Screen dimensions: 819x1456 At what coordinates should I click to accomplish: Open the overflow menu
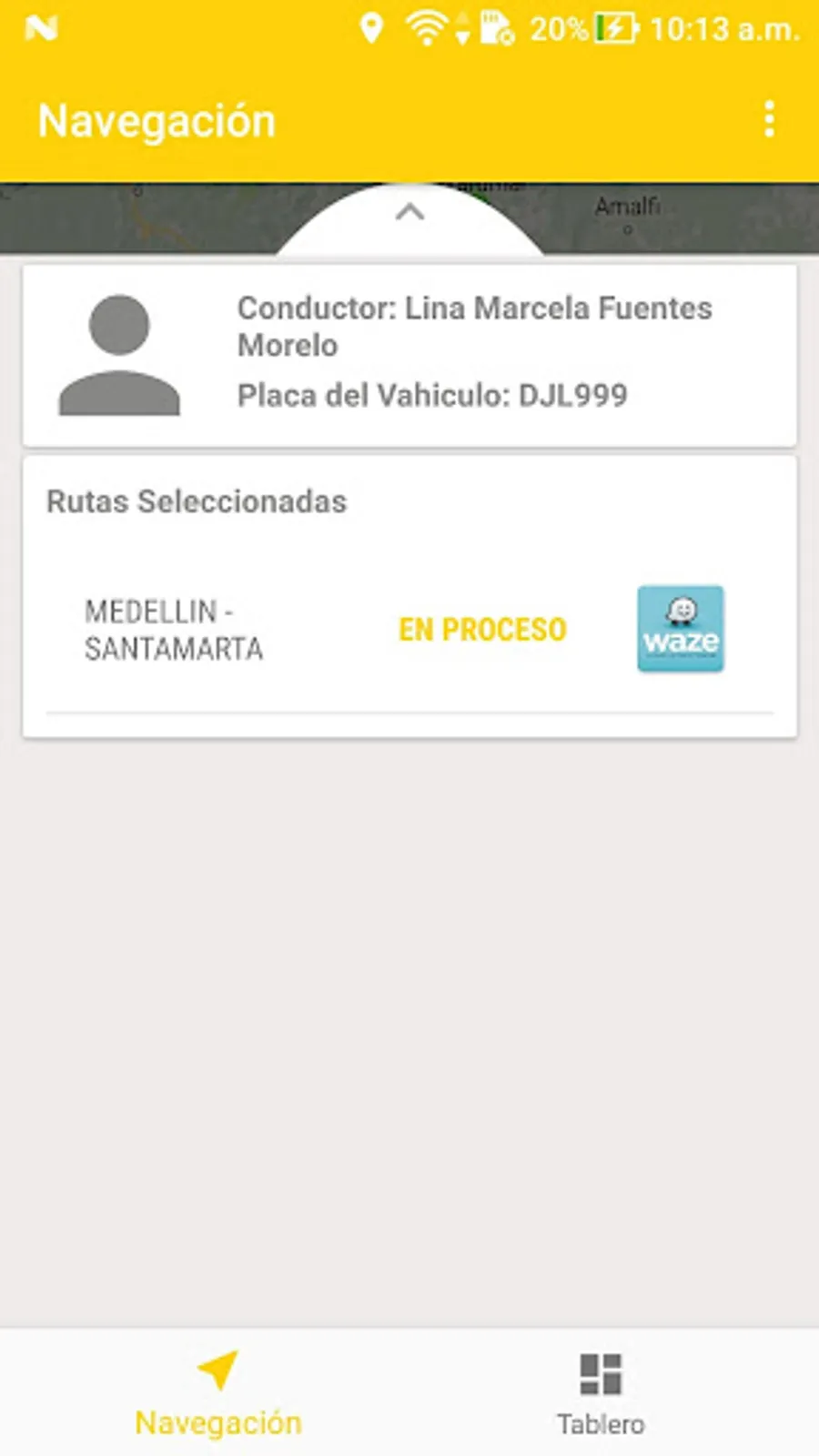769,119
